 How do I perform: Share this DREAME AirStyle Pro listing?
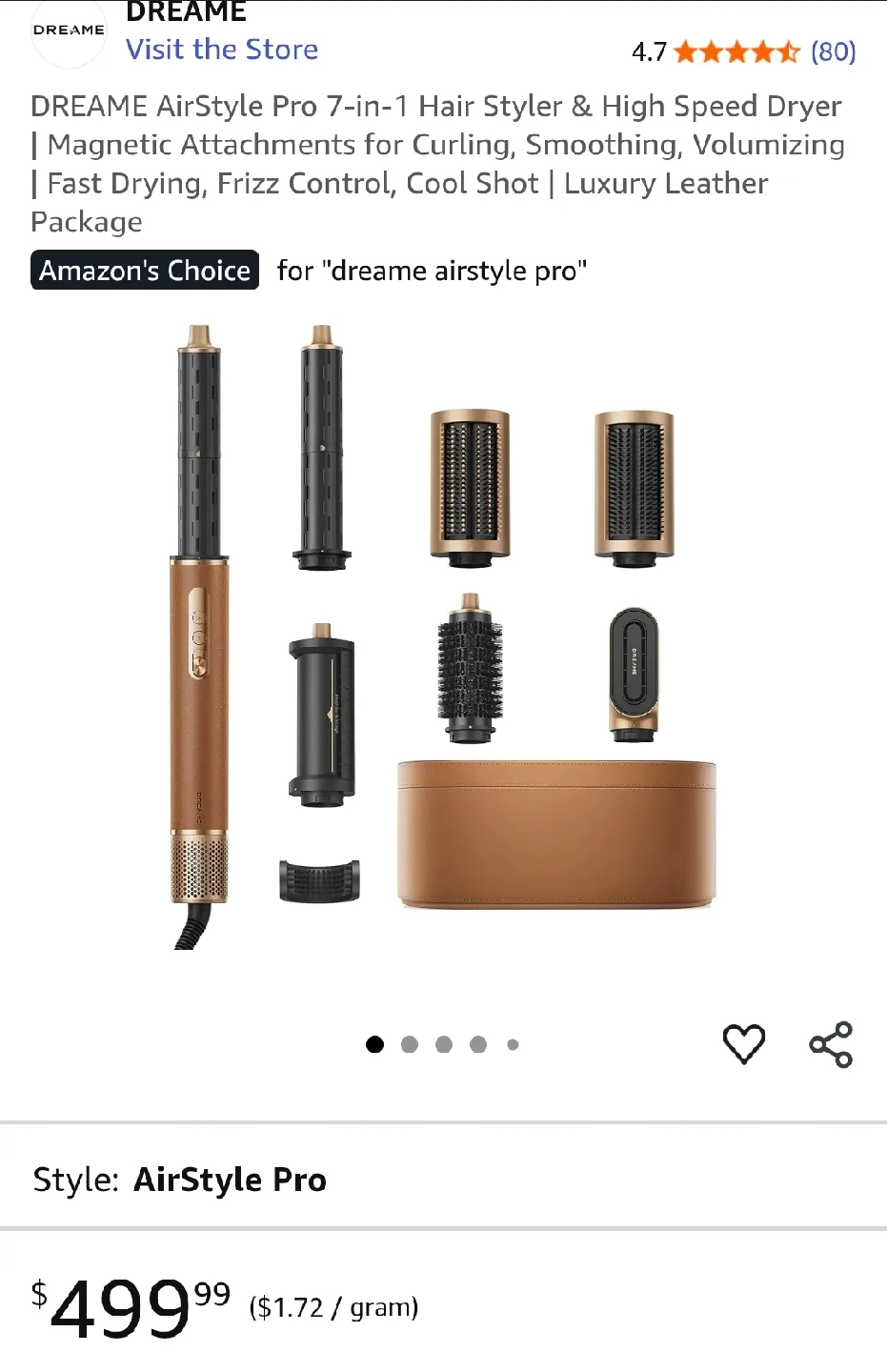click(x=831, y=1044)
